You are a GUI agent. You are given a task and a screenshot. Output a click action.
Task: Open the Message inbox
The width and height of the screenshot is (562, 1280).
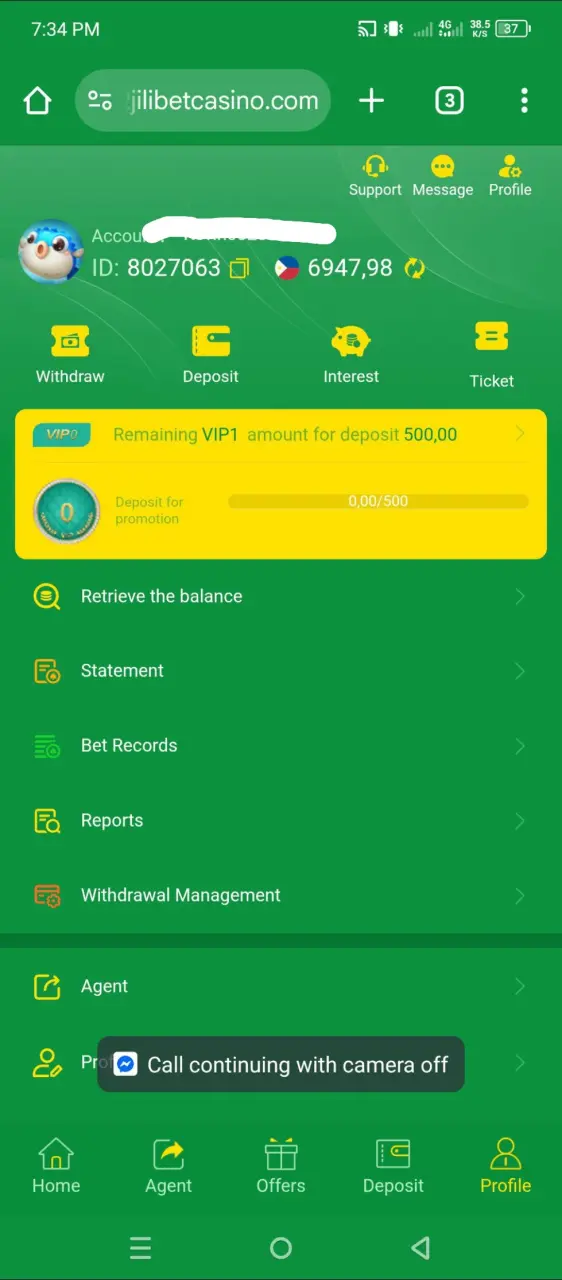click(x=443, y=175)
